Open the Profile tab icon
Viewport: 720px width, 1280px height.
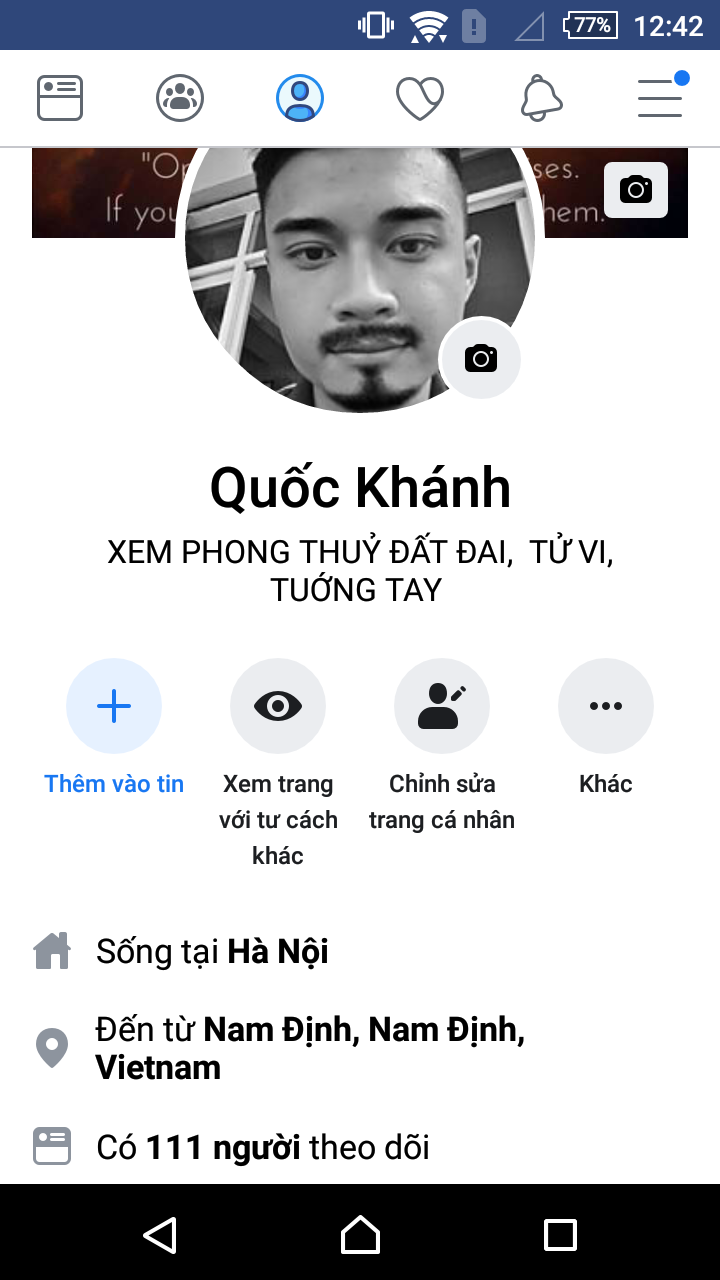299,97
